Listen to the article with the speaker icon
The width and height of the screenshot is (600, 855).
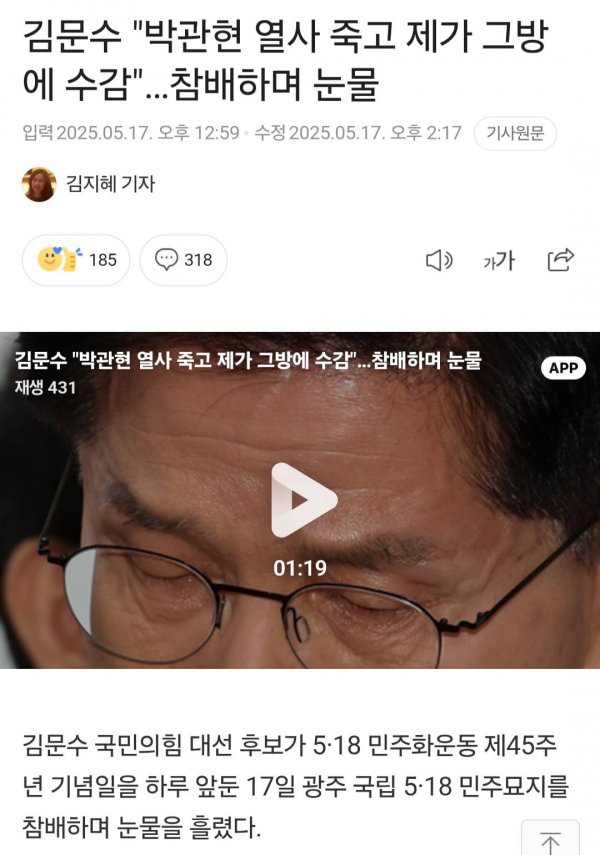pos(439,261)
